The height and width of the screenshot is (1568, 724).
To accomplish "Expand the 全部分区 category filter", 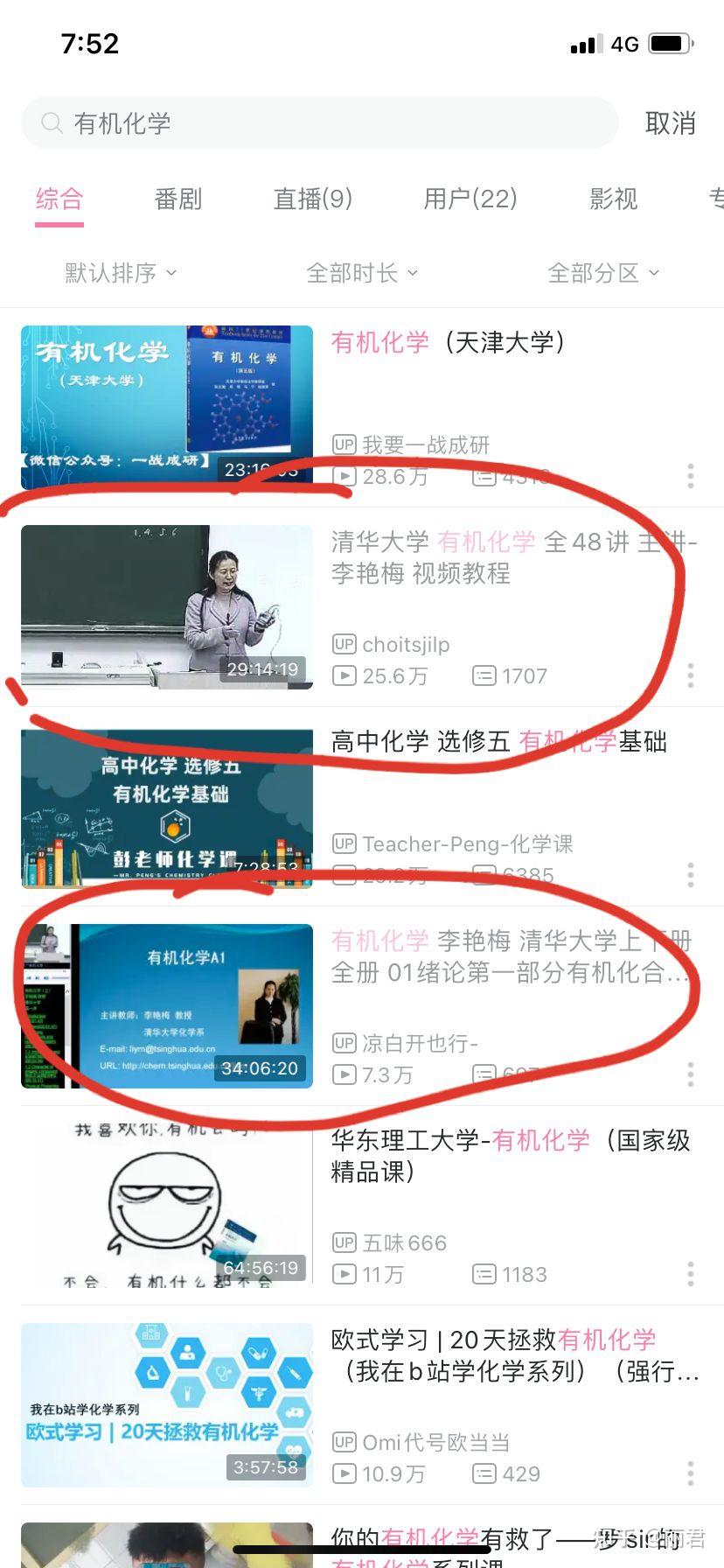I will pyautogui.click(x=603, y=273).
